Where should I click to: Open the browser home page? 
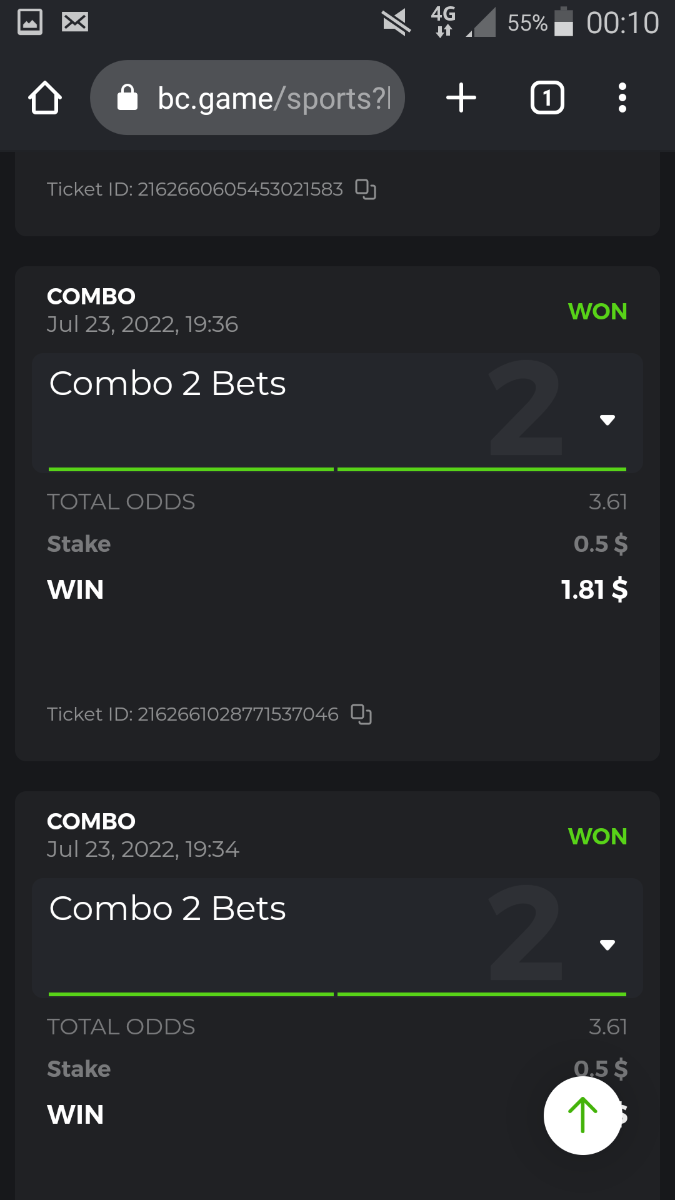[x=45, y=98]
